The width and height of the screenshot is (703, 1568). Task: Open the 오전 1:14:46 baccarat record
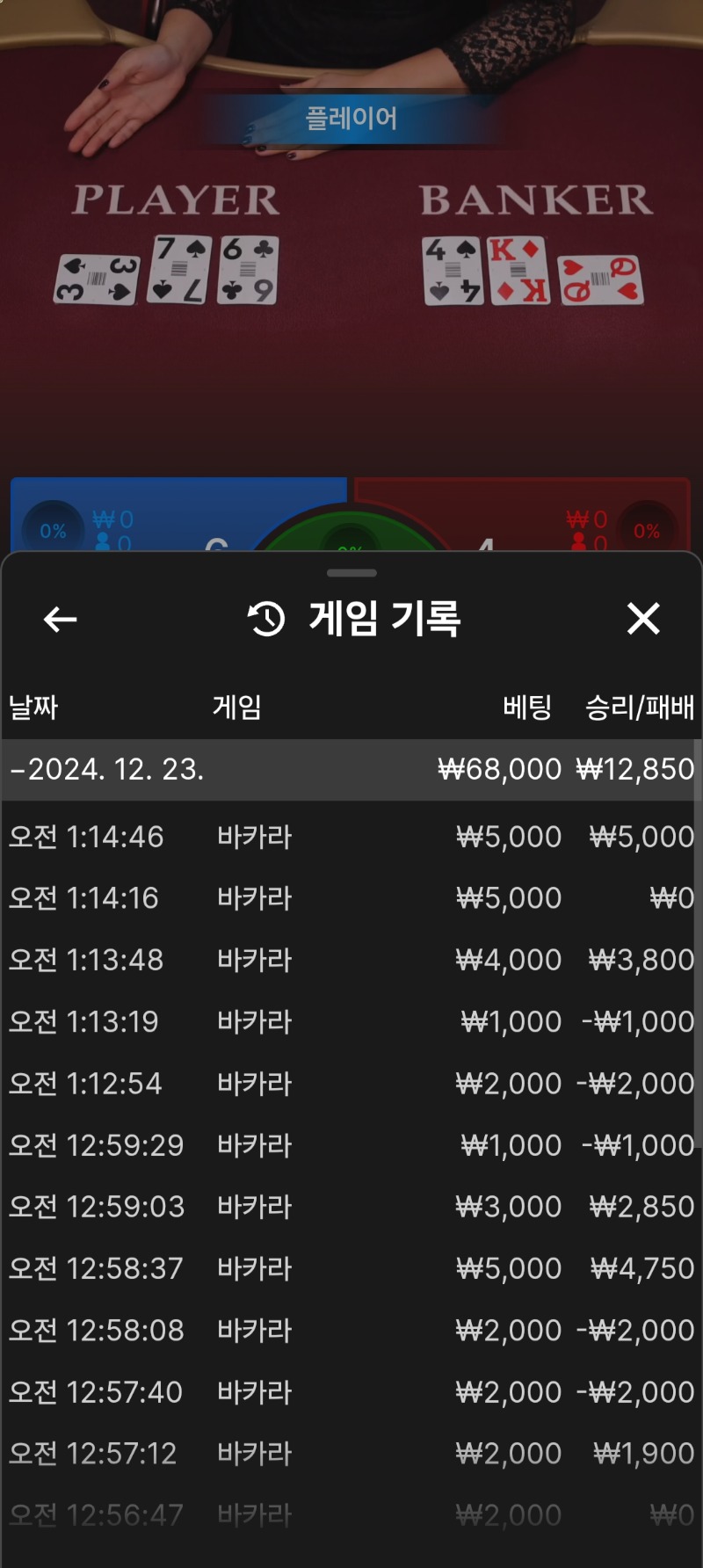[351, 837]
